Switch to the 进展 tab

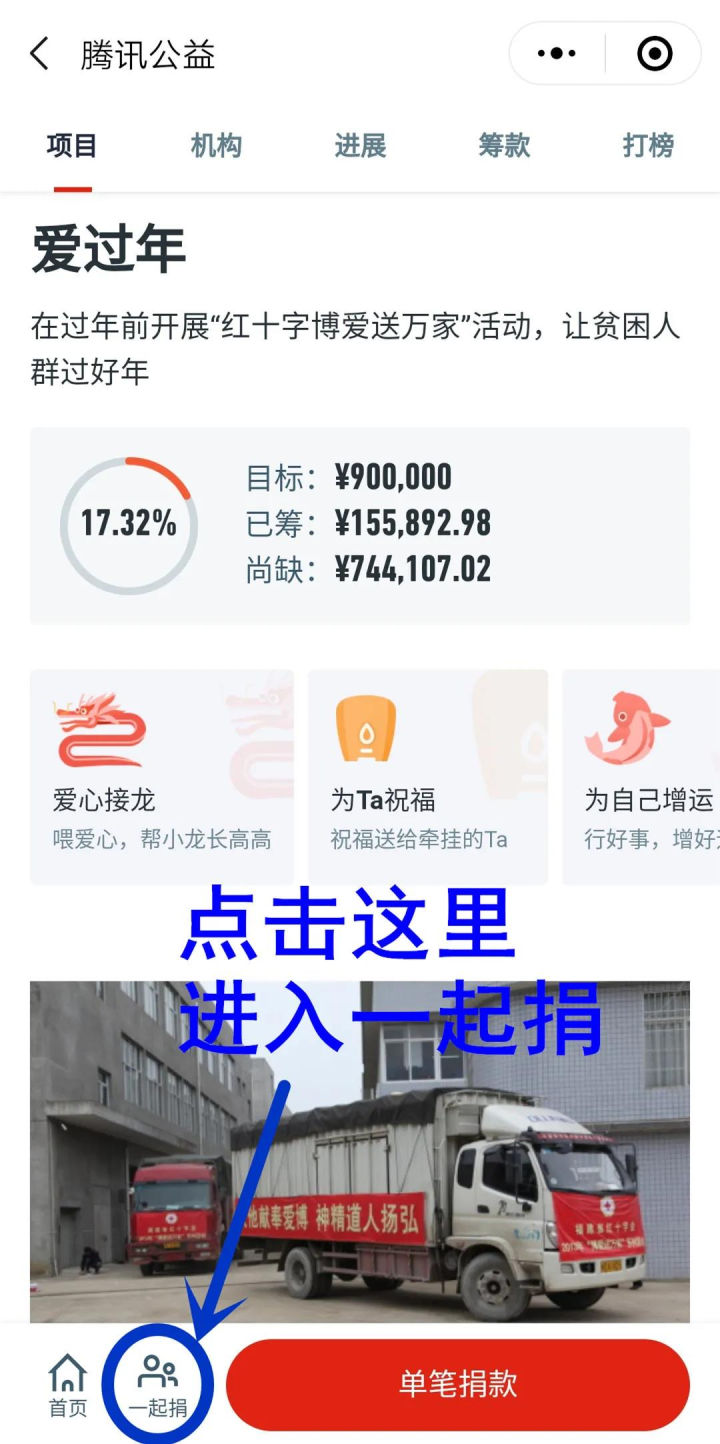360,146
